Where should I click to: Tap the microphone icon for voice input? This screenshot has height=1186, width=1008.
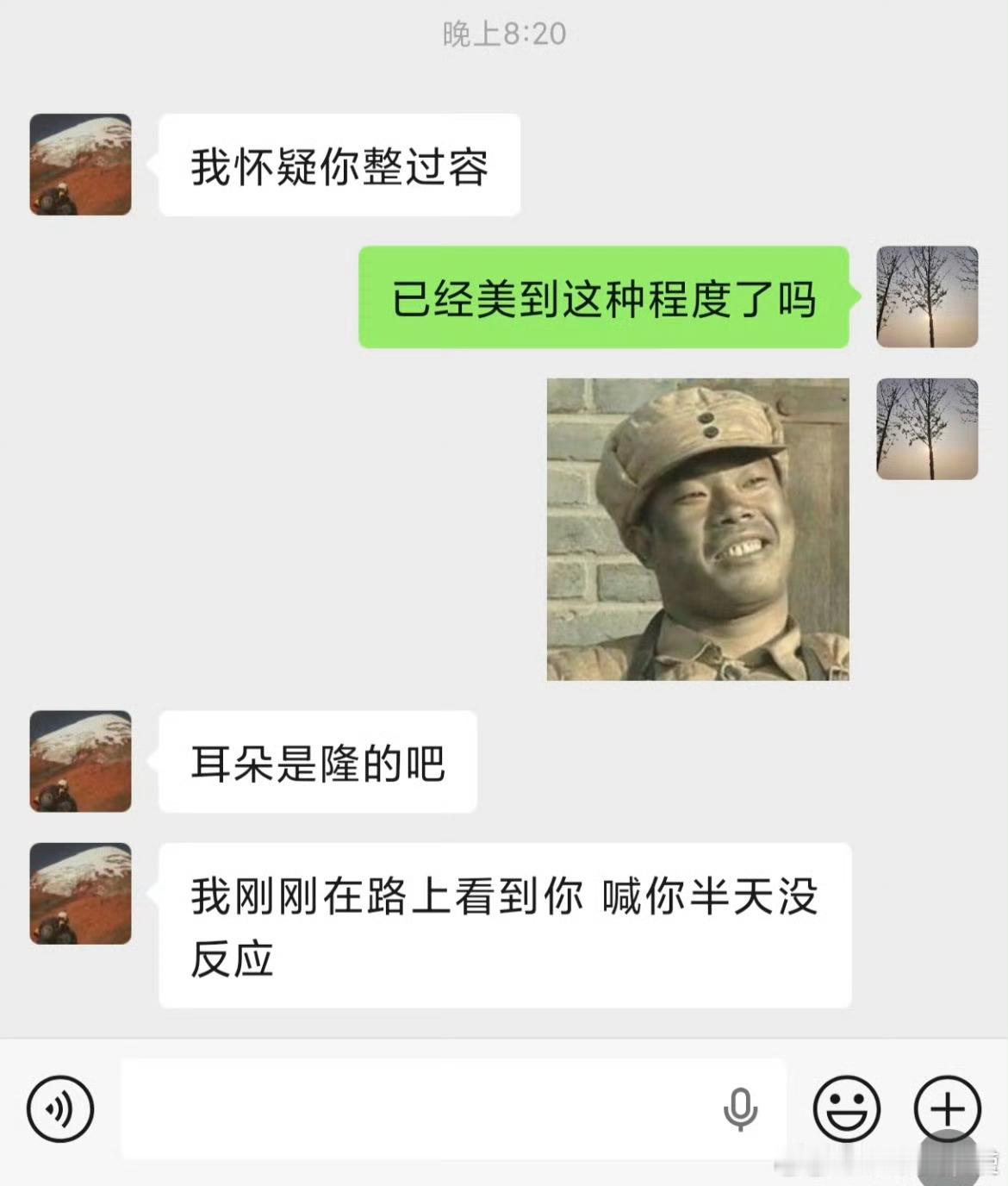(739, 1111)
